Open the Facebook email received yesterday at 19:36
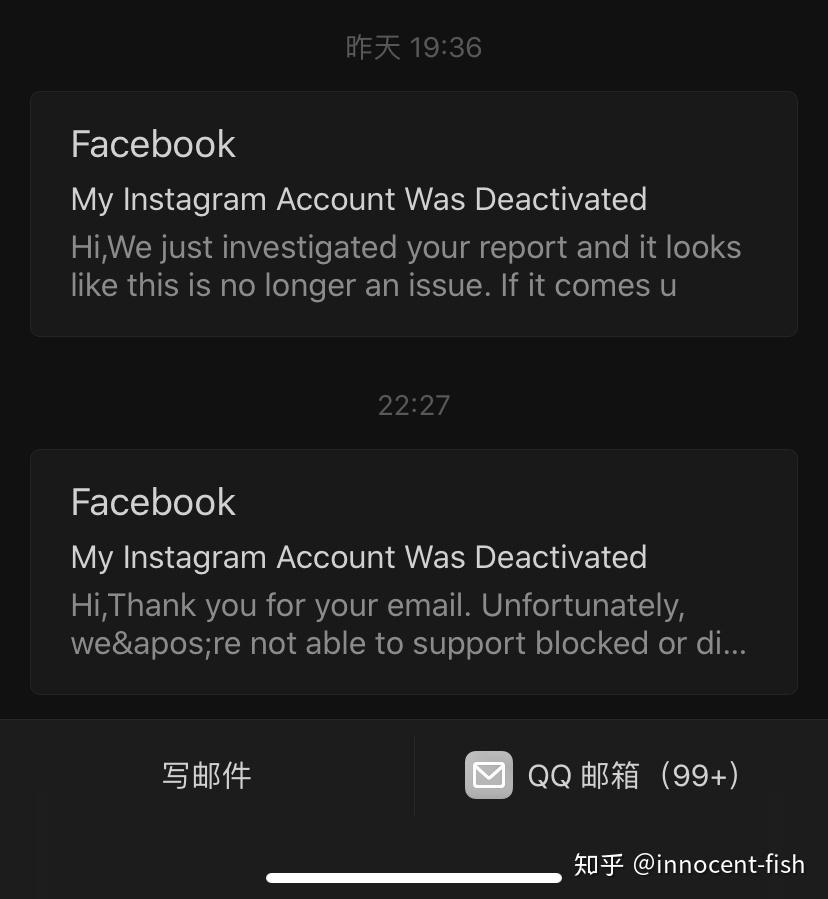828x899 pixels. (413, 214)
